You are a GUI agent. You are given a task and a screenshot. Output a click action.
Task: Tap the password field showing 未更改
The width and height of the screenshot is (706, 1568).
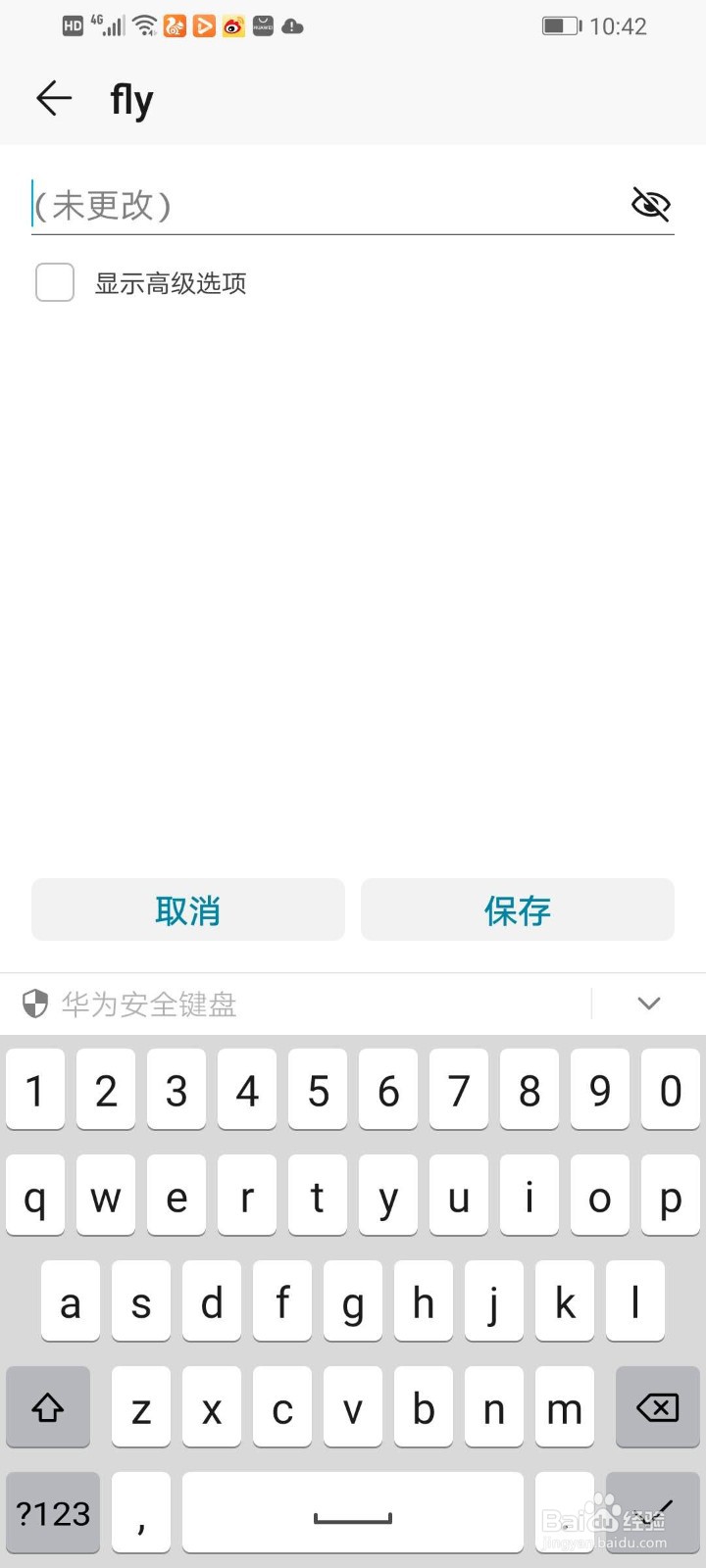pyautogui.click(x=294, y=206)
